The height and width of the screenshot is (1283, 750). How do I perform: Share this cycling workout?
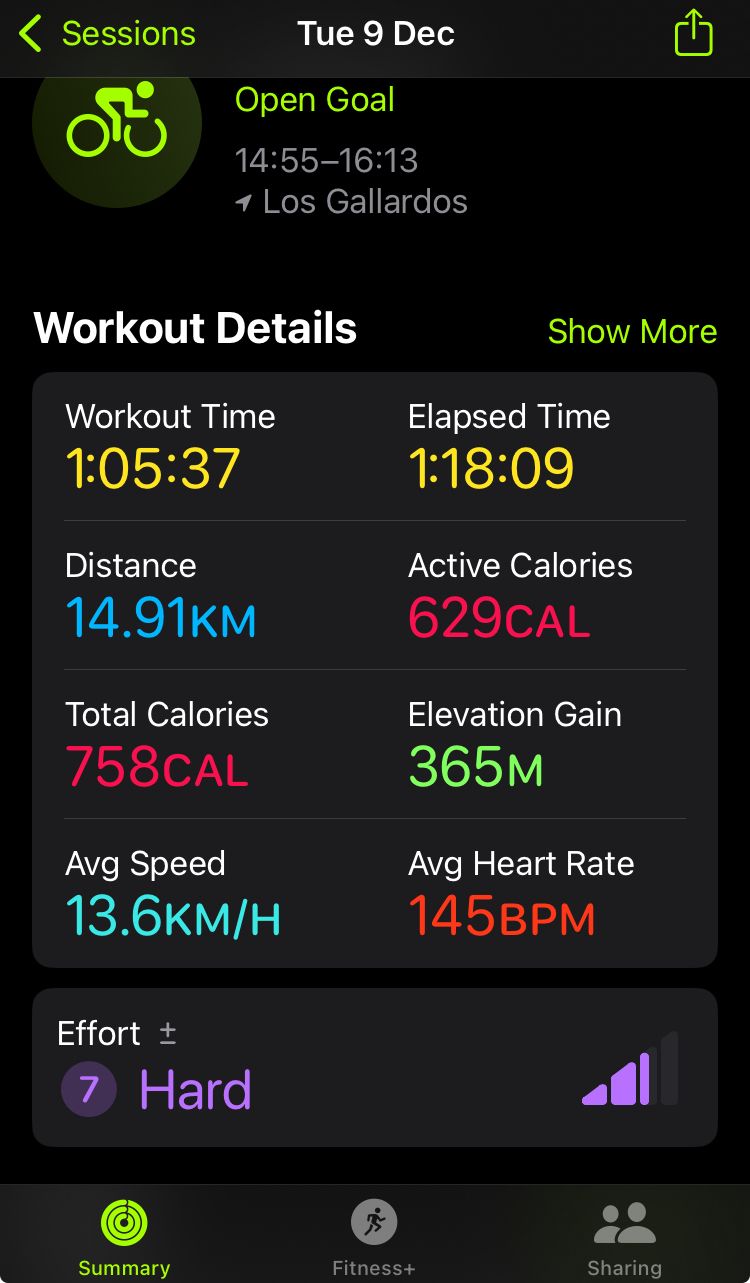(693, 33)
